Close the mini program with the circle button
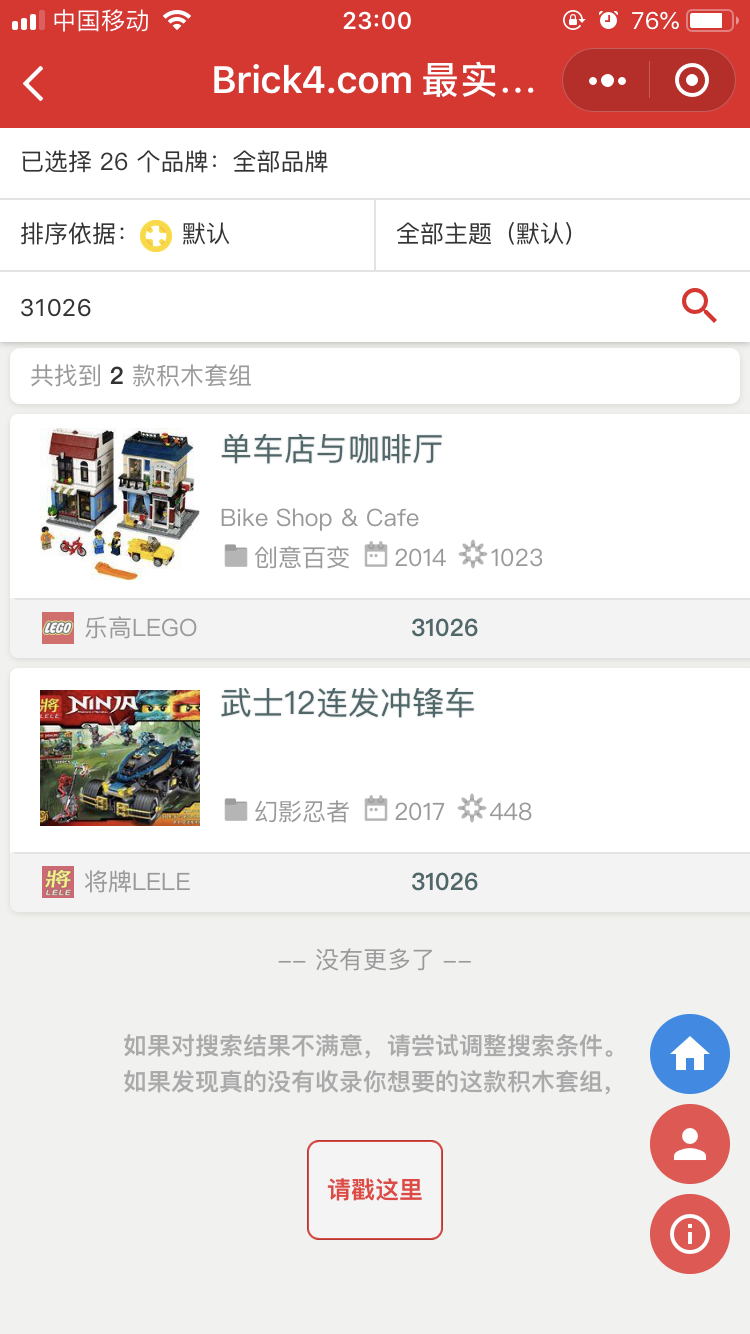 692,81
